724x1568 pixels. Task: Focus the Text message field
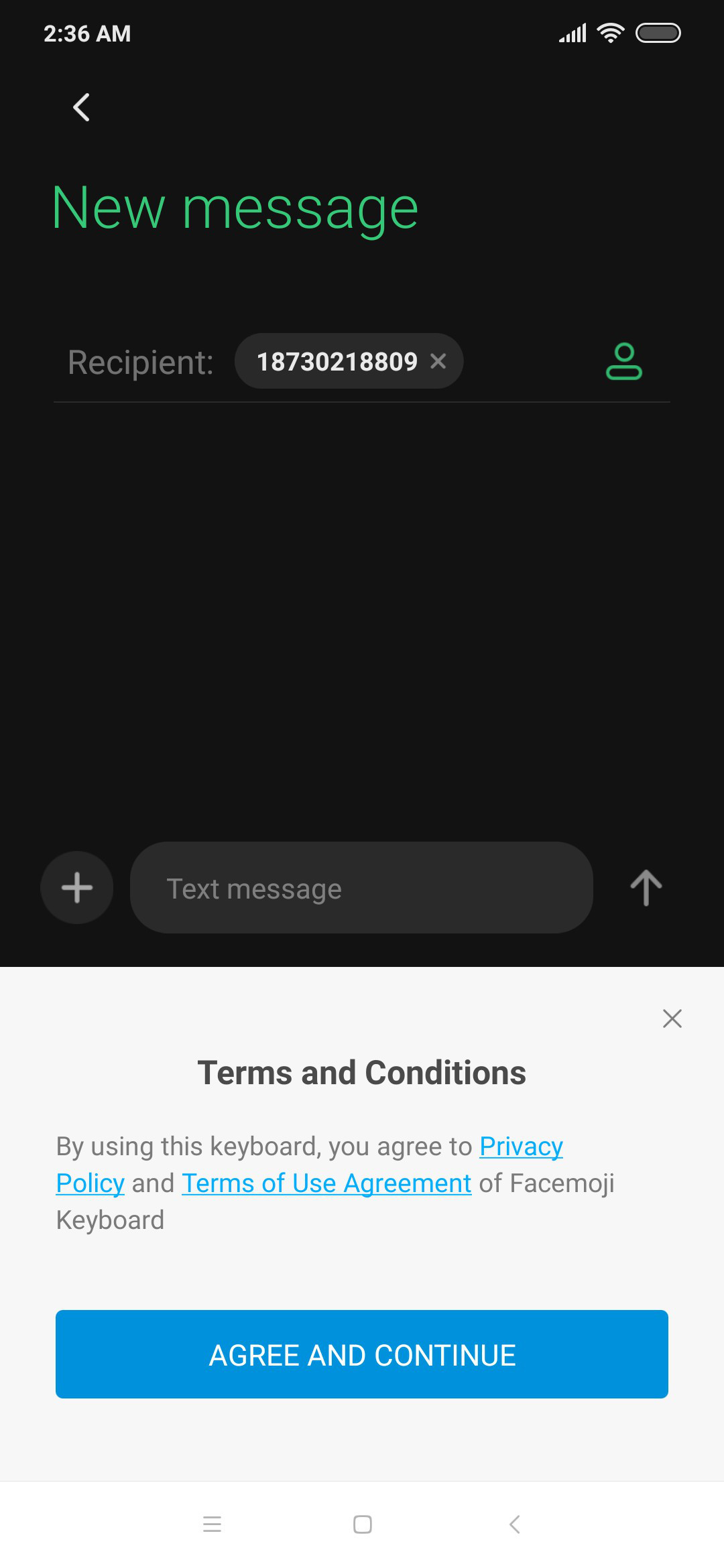[x=361, y=888]
